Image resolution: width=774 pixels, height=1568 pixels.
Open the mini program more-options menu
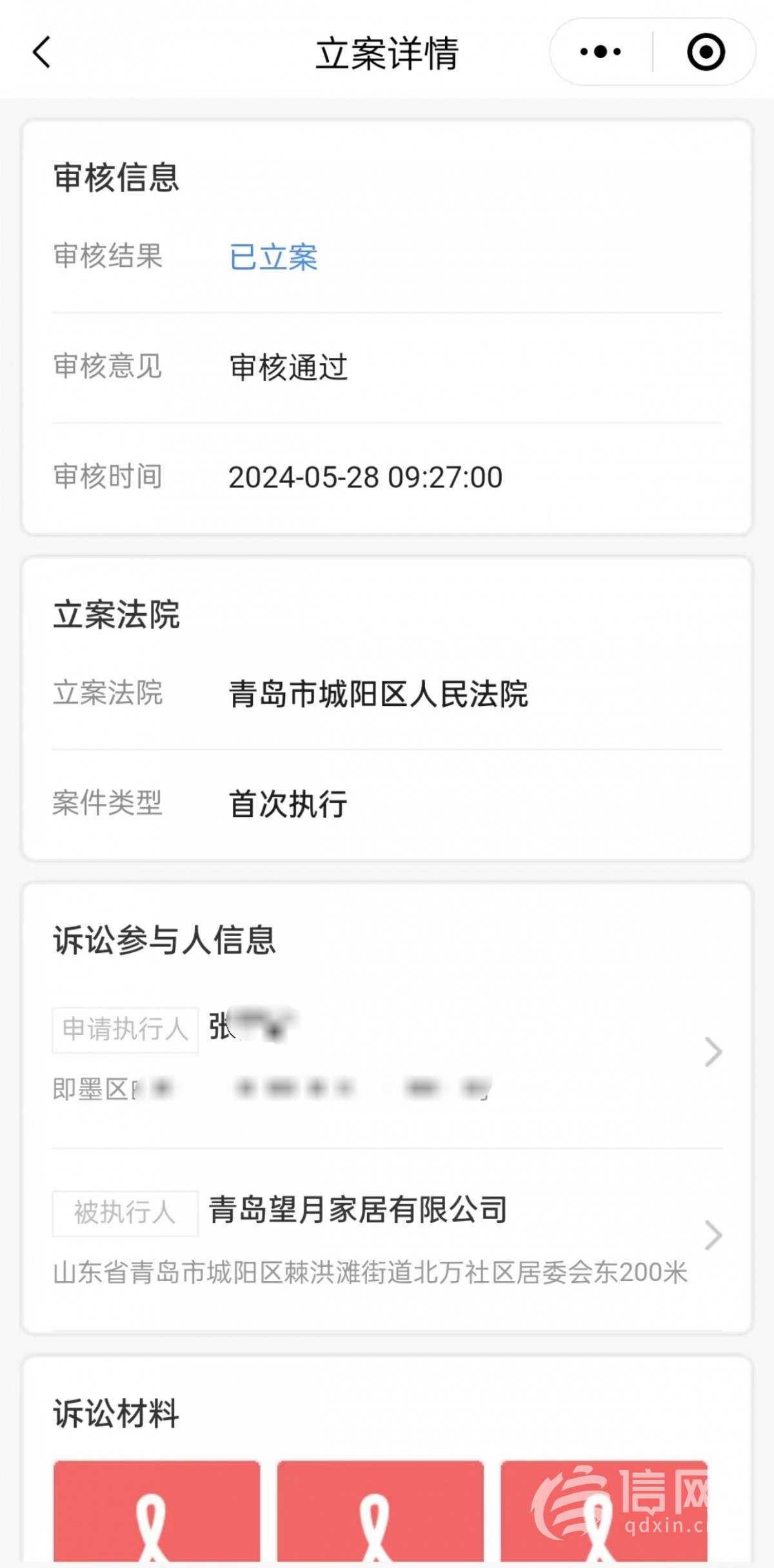(600, 52)
